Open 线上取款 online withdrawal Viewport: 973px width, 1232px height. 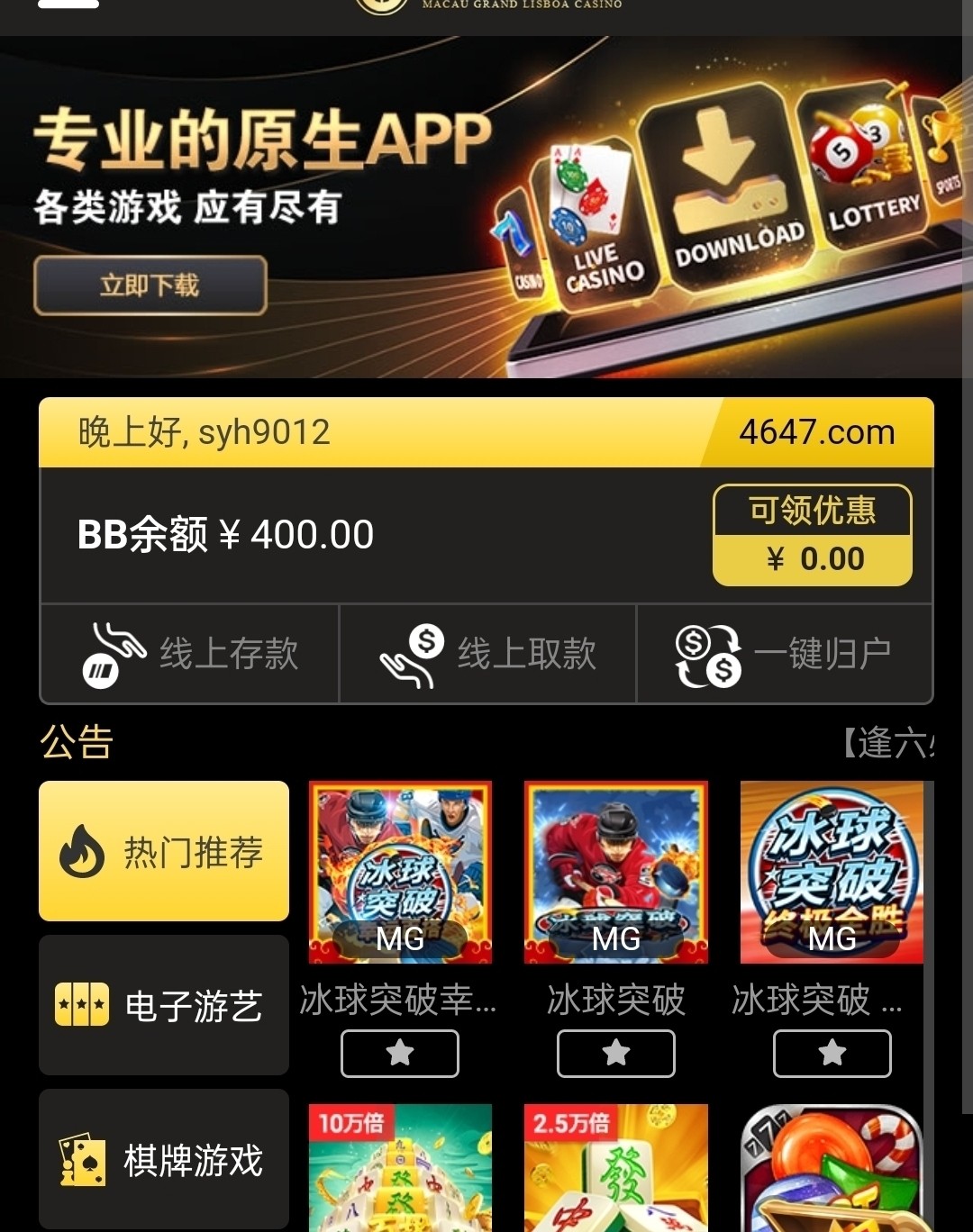click(x=487, y=654)
